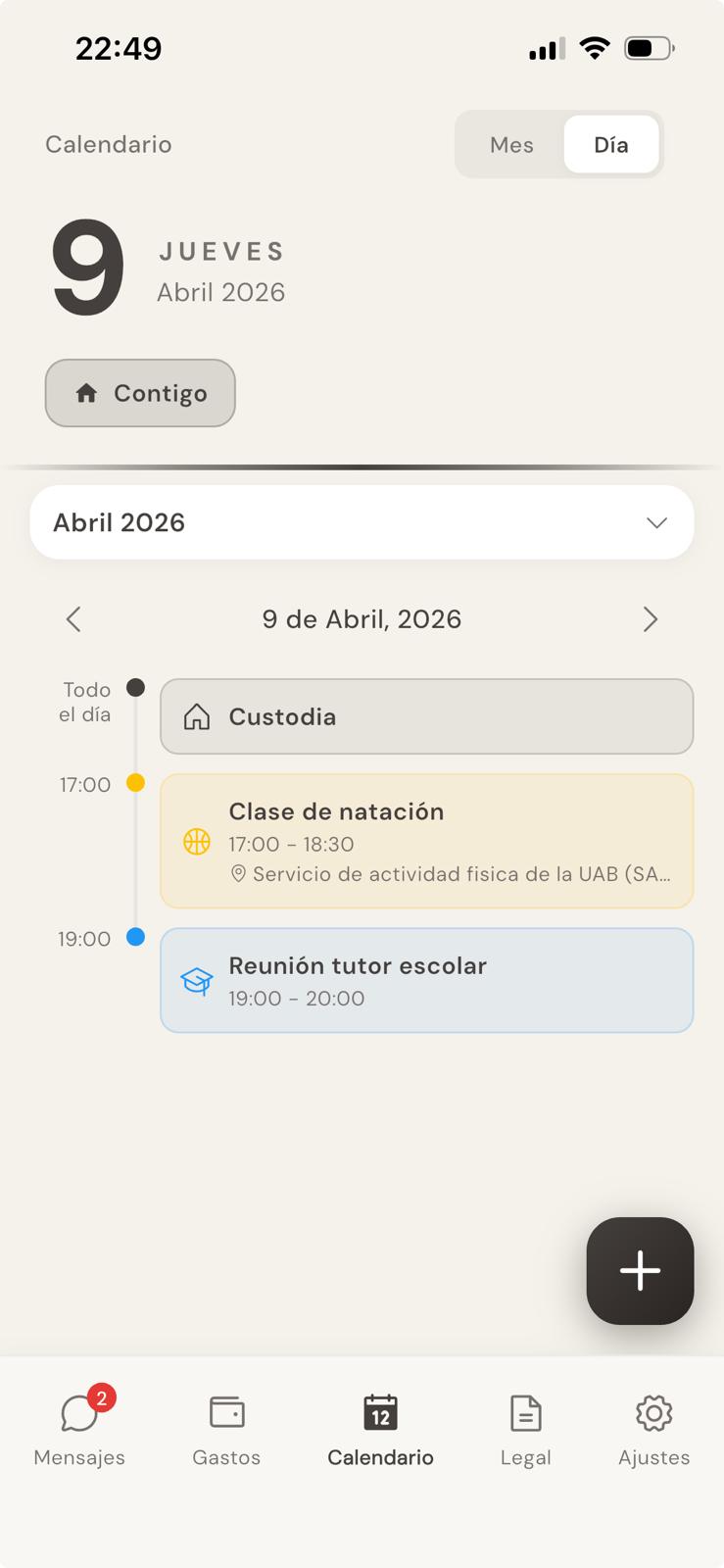The image size is (724, 1568).
Task: Go to previous day with left chevron
Action: click(x=73, y=619)
